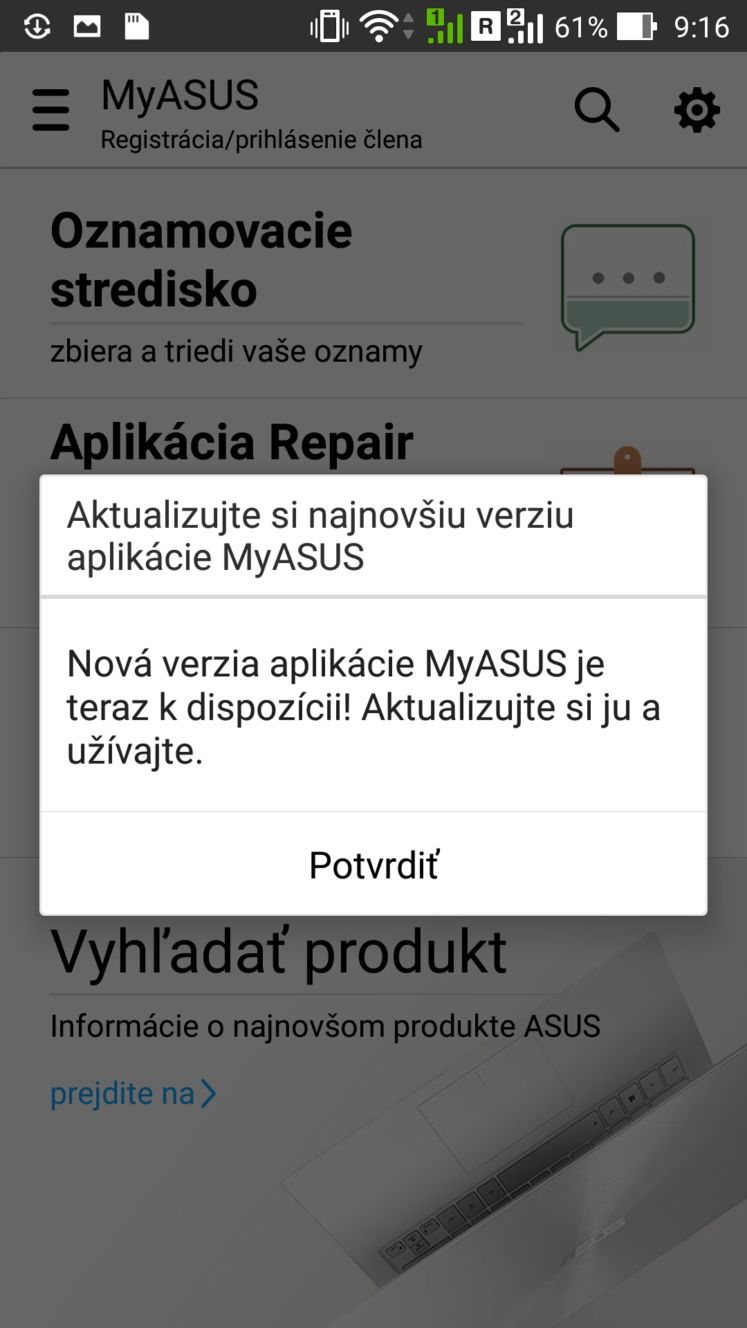Image resolution: width=747 pixels, height=1328 pixels.
Task: Open Registrácia/prihlásenie člena
Action: [x=261, y=140]
